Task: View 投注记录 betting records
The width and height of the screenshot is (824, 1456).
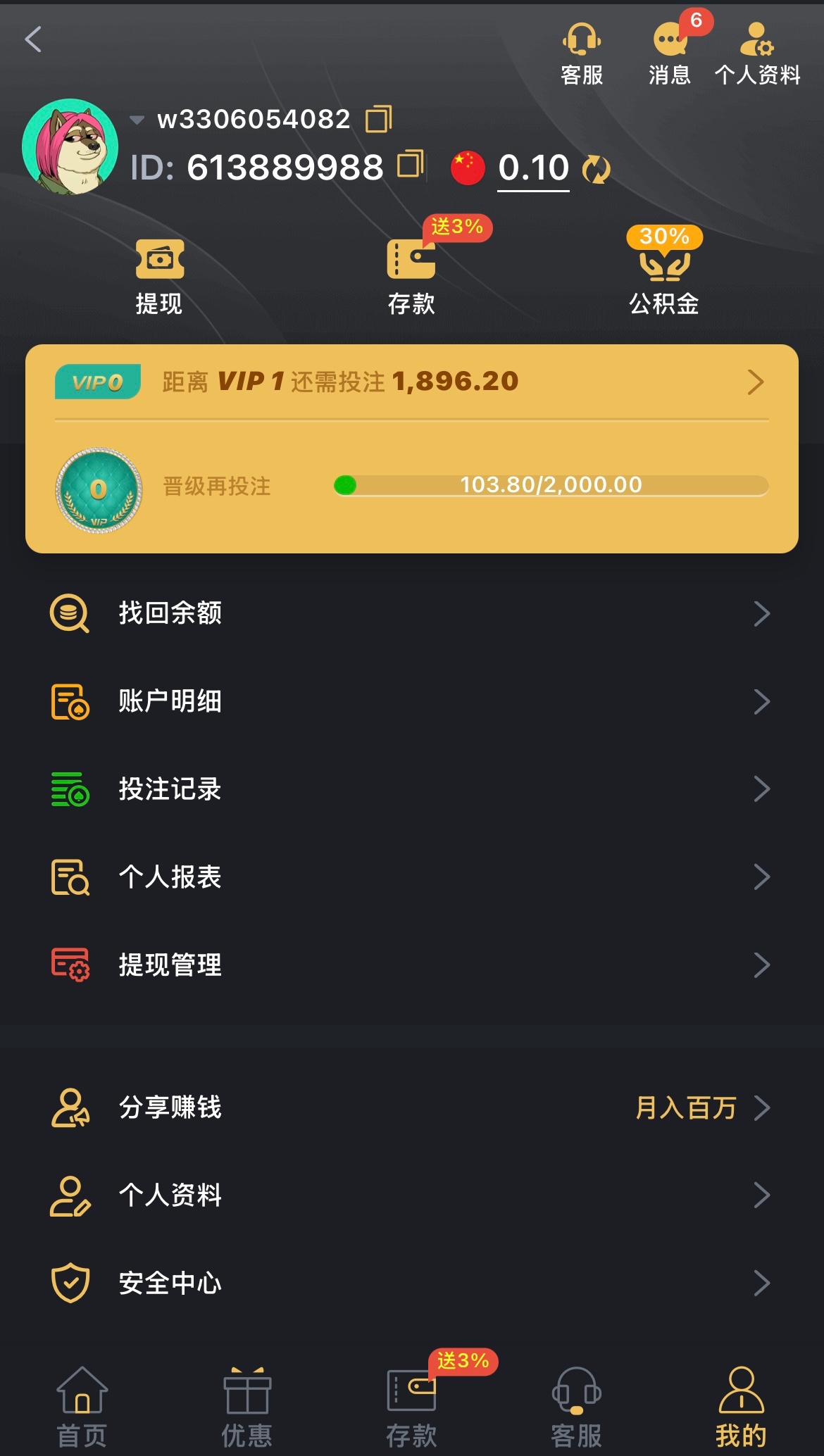Action: coord(411,789)
